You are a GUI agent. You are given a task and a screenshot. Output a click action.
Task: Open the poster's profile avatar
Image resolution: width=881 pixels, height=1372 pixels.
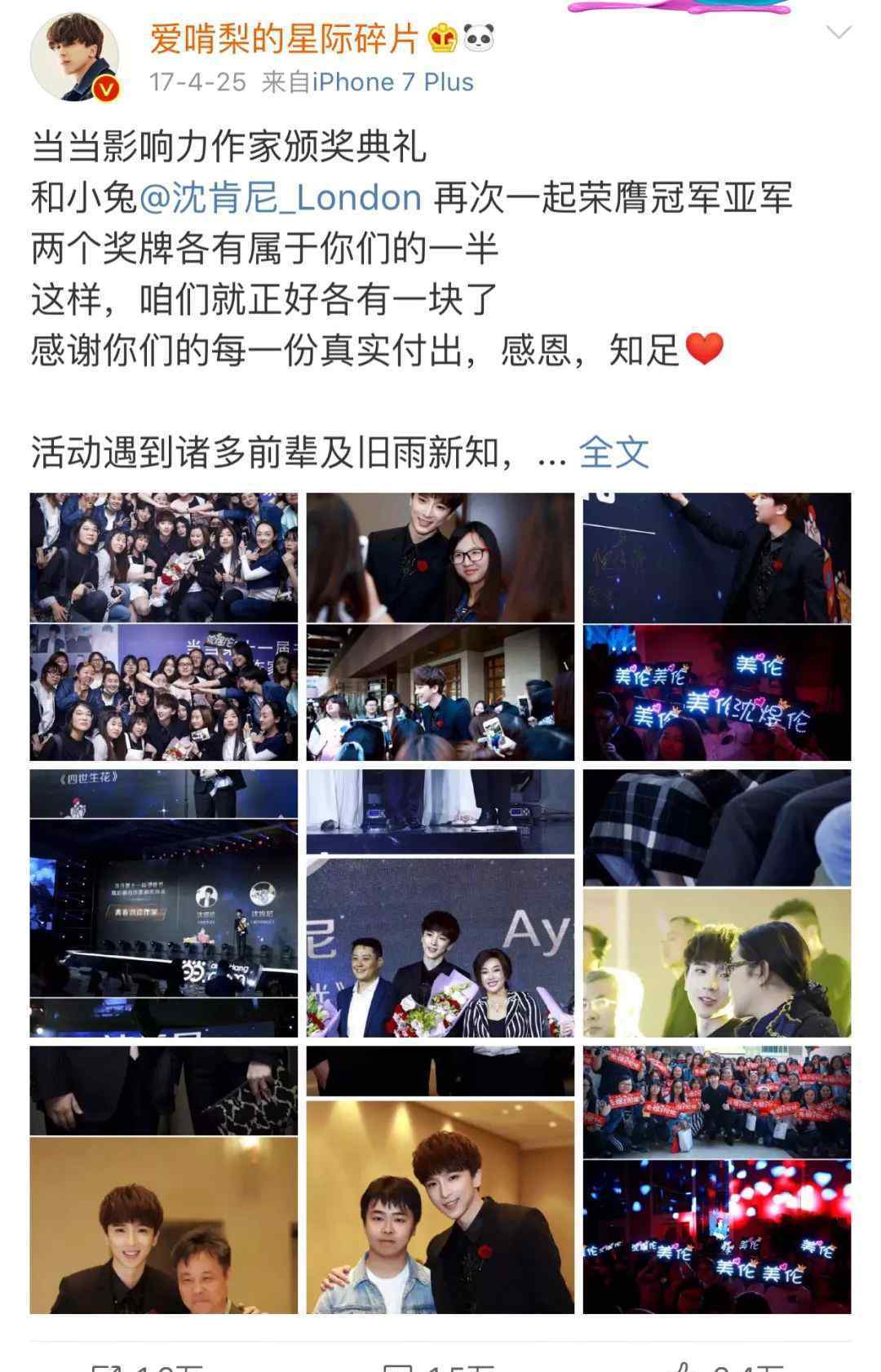click(x=74, y=58)
